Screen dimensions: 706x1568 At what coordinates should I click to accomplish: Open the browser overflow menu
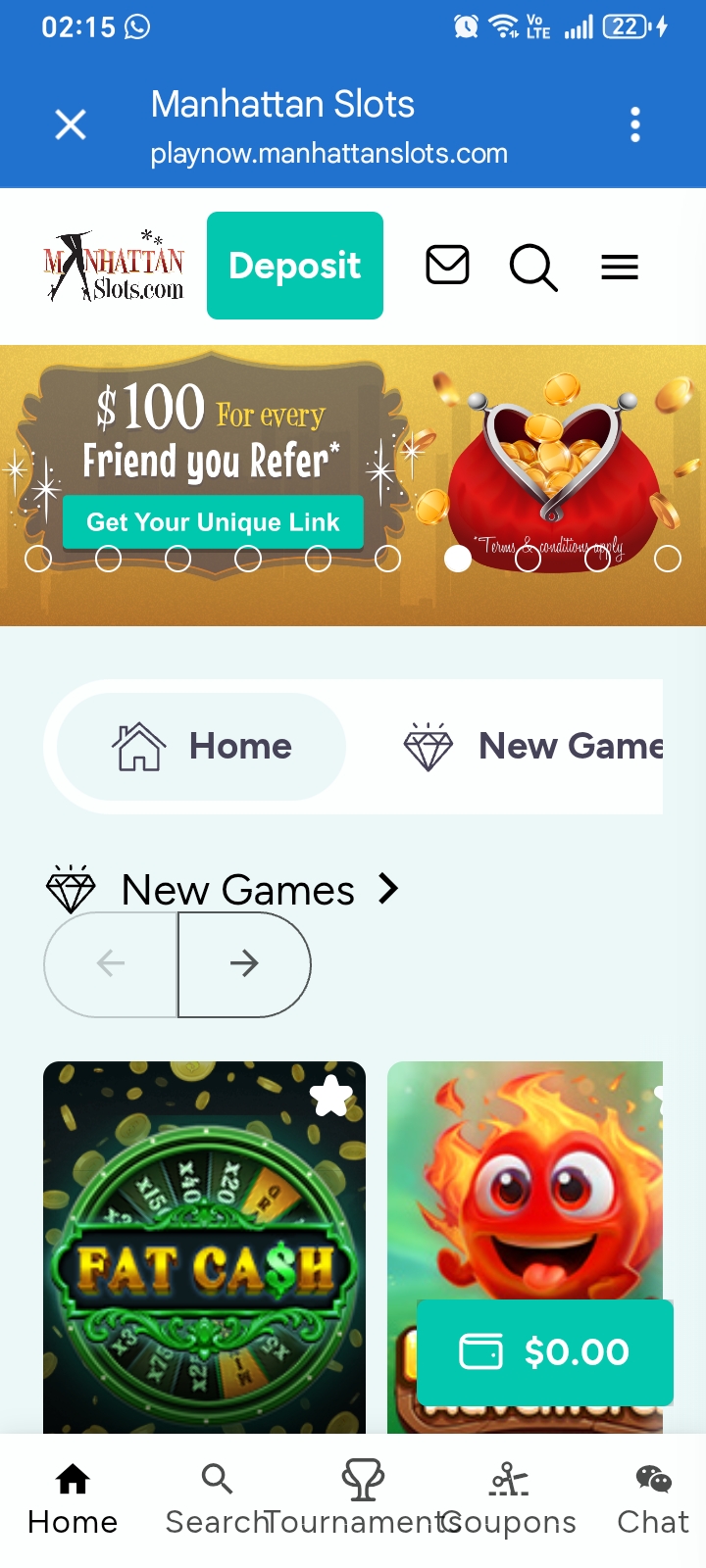click(x=635, y=124)
